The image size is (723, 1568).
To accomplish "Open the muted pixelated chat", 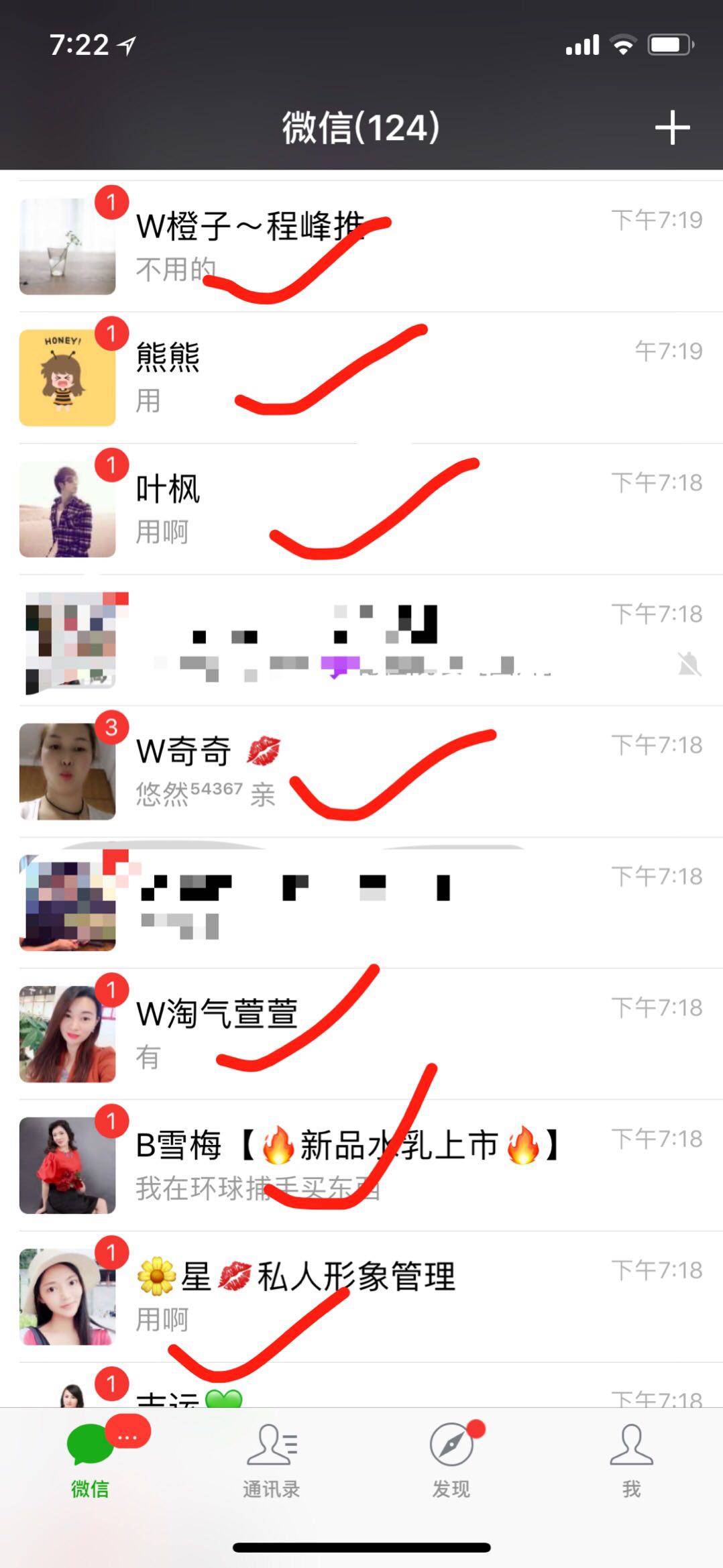I will [x=361, y=640].
